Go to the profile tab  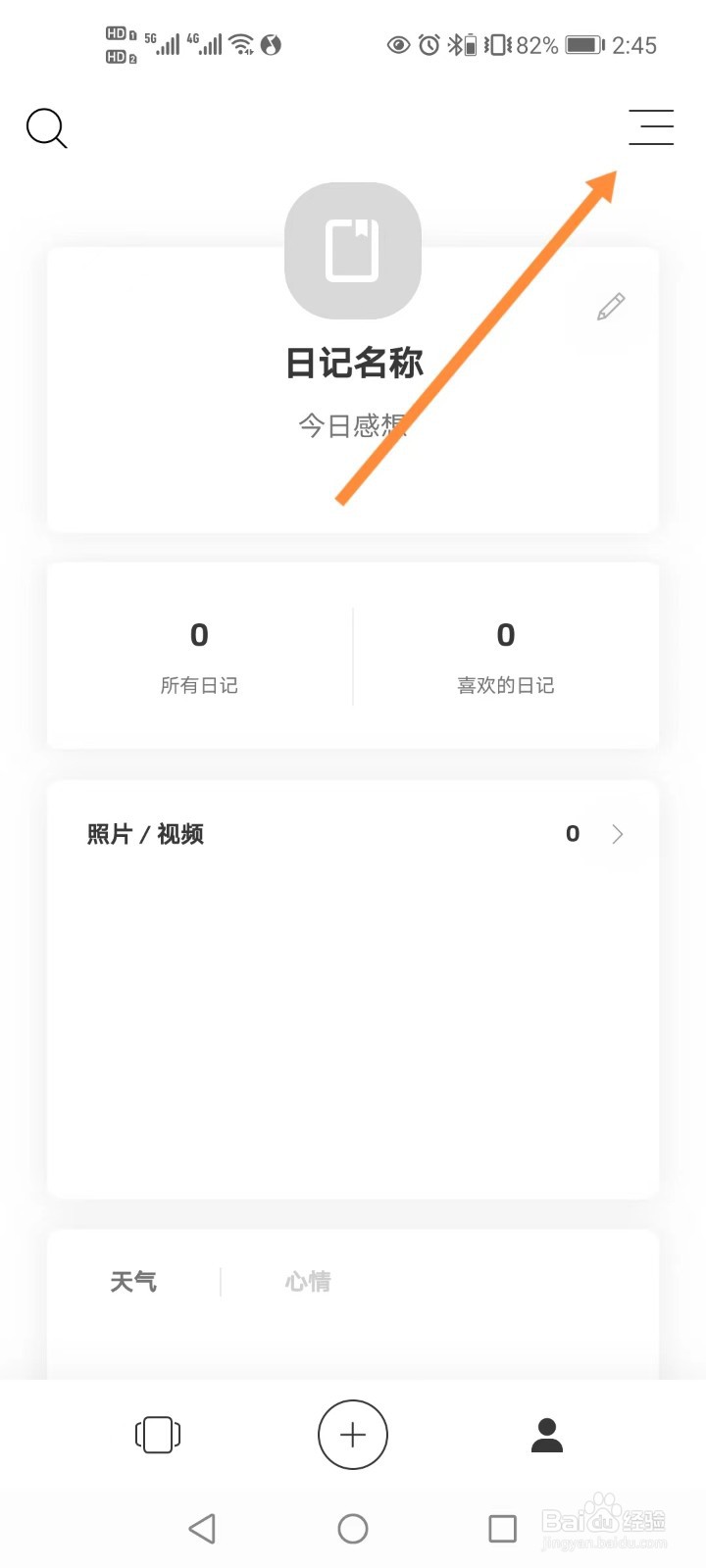547,1435
